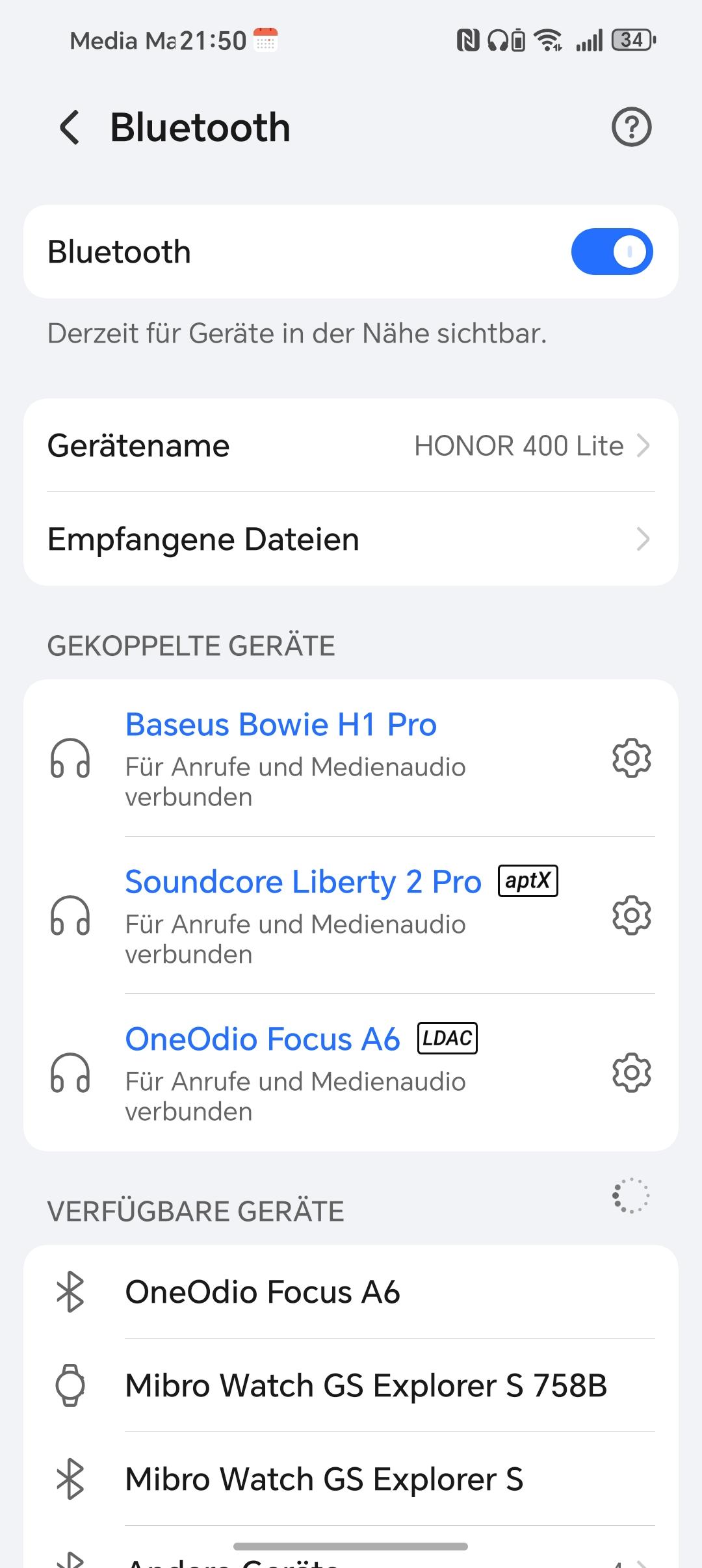The width and height of the screenshot is (702, 1568).
Task: Open settings gear for Soundcore Liberty 2 Pro
Action: tap(631, 915)
